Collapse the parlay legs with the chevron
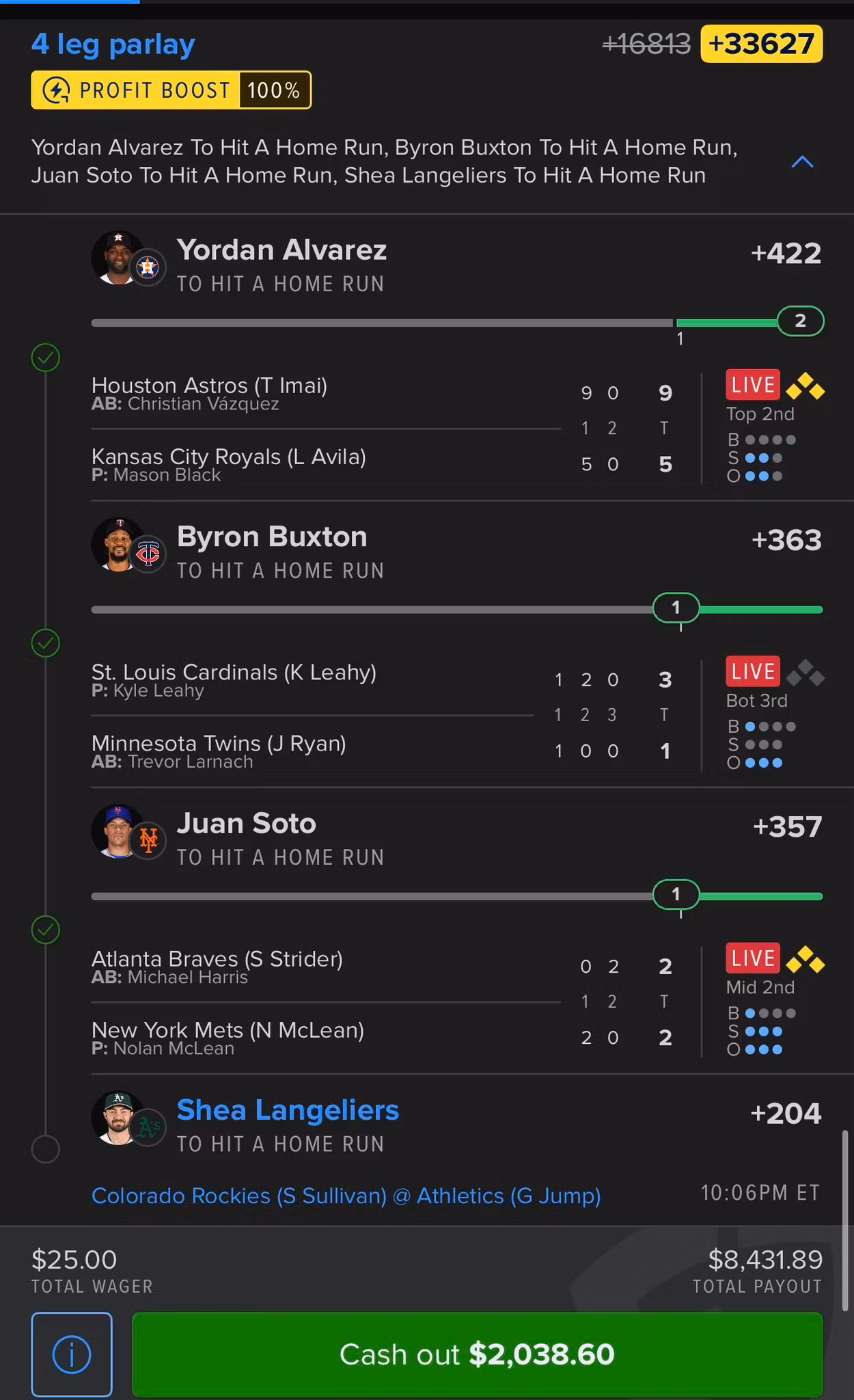The height and width of the screenshot is (1400, 854). pyautogui.click(x=802, y=162)
